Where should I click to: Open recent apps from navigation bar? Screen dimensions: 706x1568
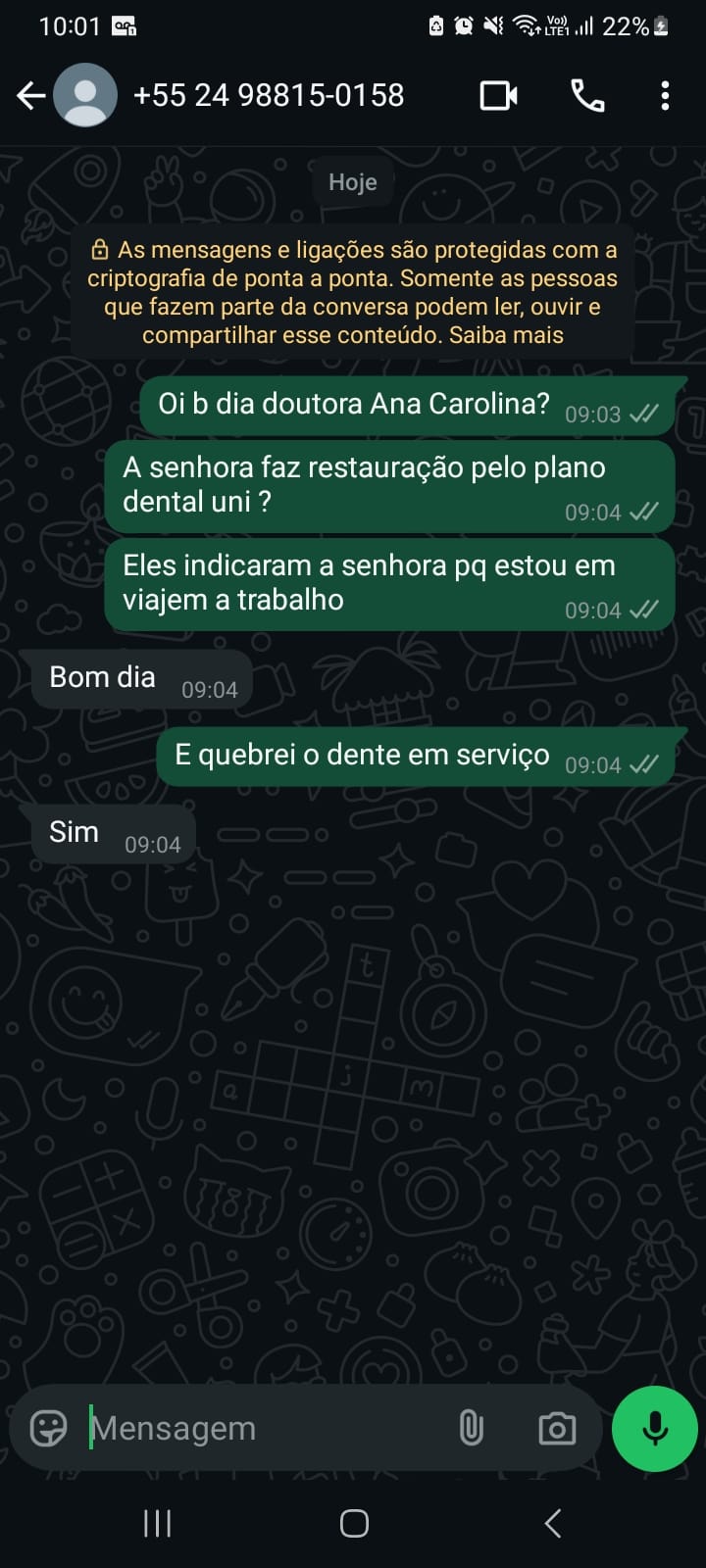pos(157,1523)
